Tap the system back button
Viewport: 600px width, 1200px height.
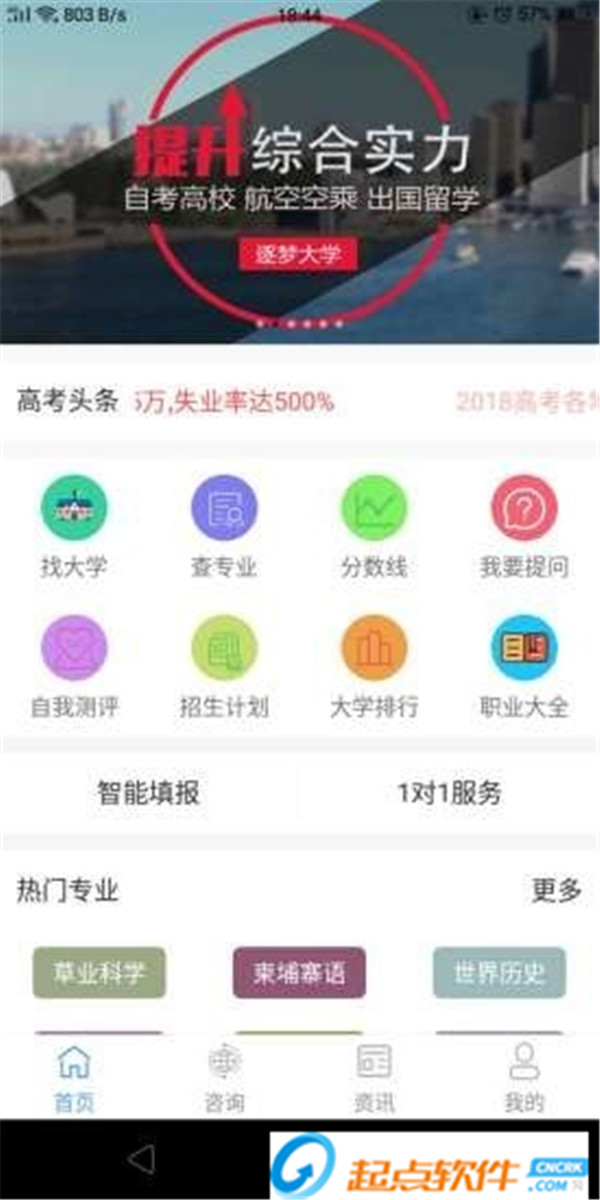point(141,1160)
